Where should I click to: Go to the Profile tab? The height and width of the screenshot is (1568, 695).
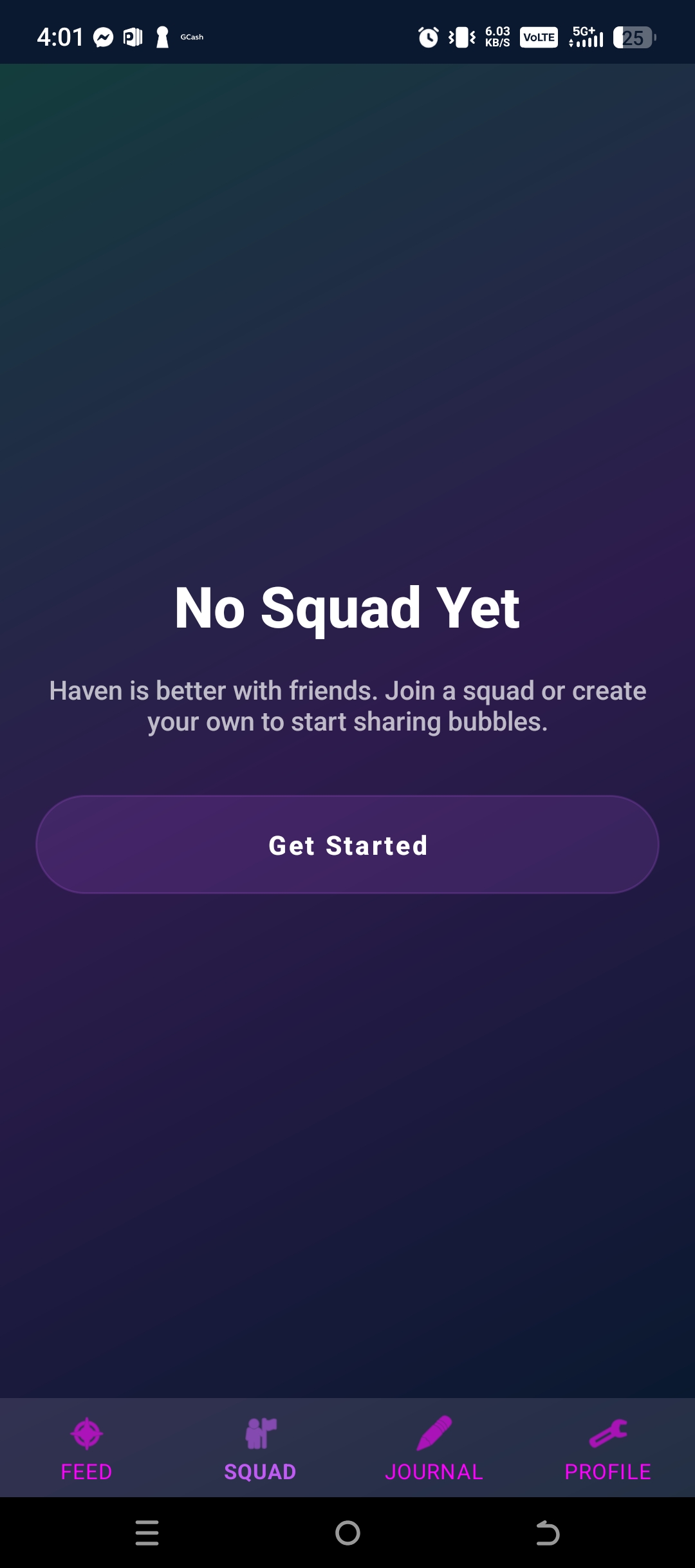pos(608,1449)
